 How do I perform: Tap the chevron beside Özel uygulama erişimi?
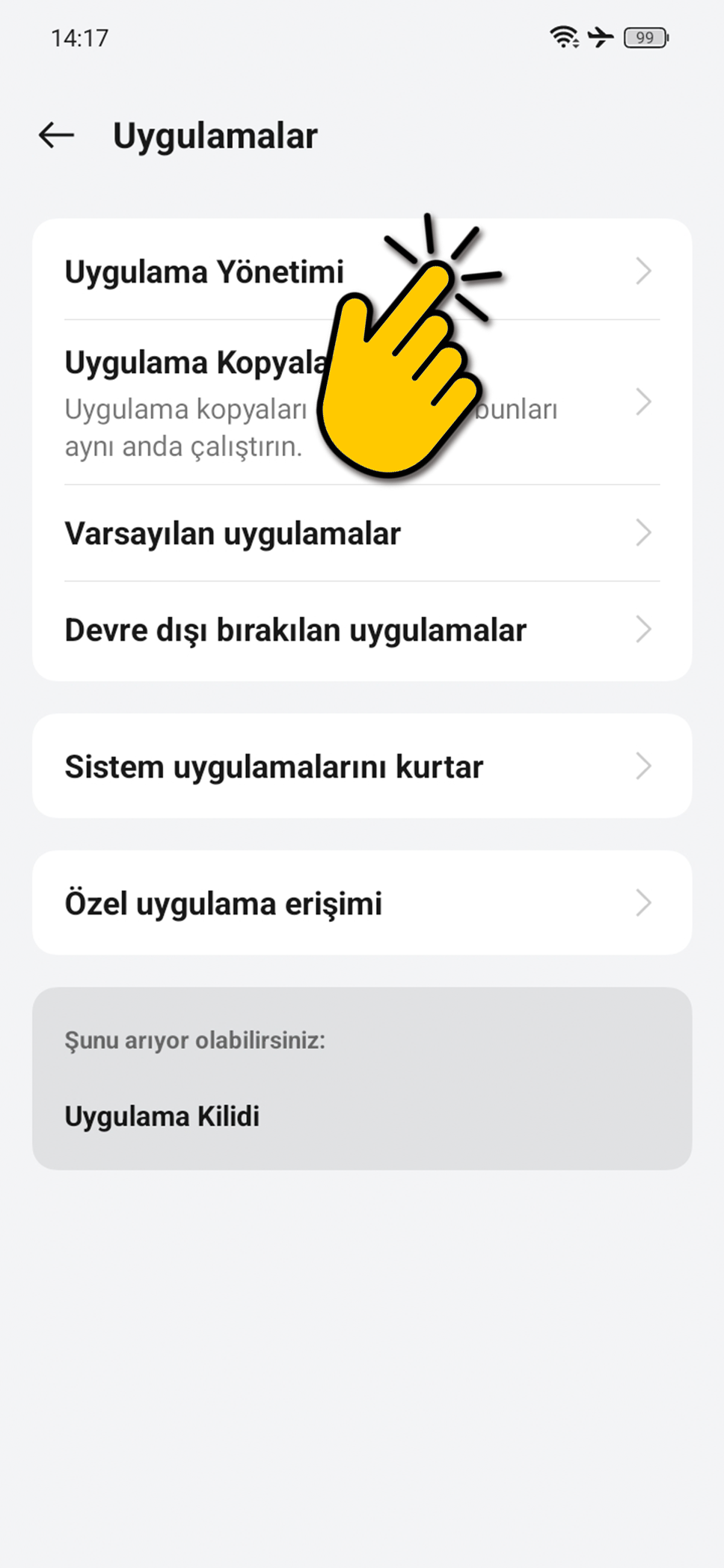coord(644,903)
